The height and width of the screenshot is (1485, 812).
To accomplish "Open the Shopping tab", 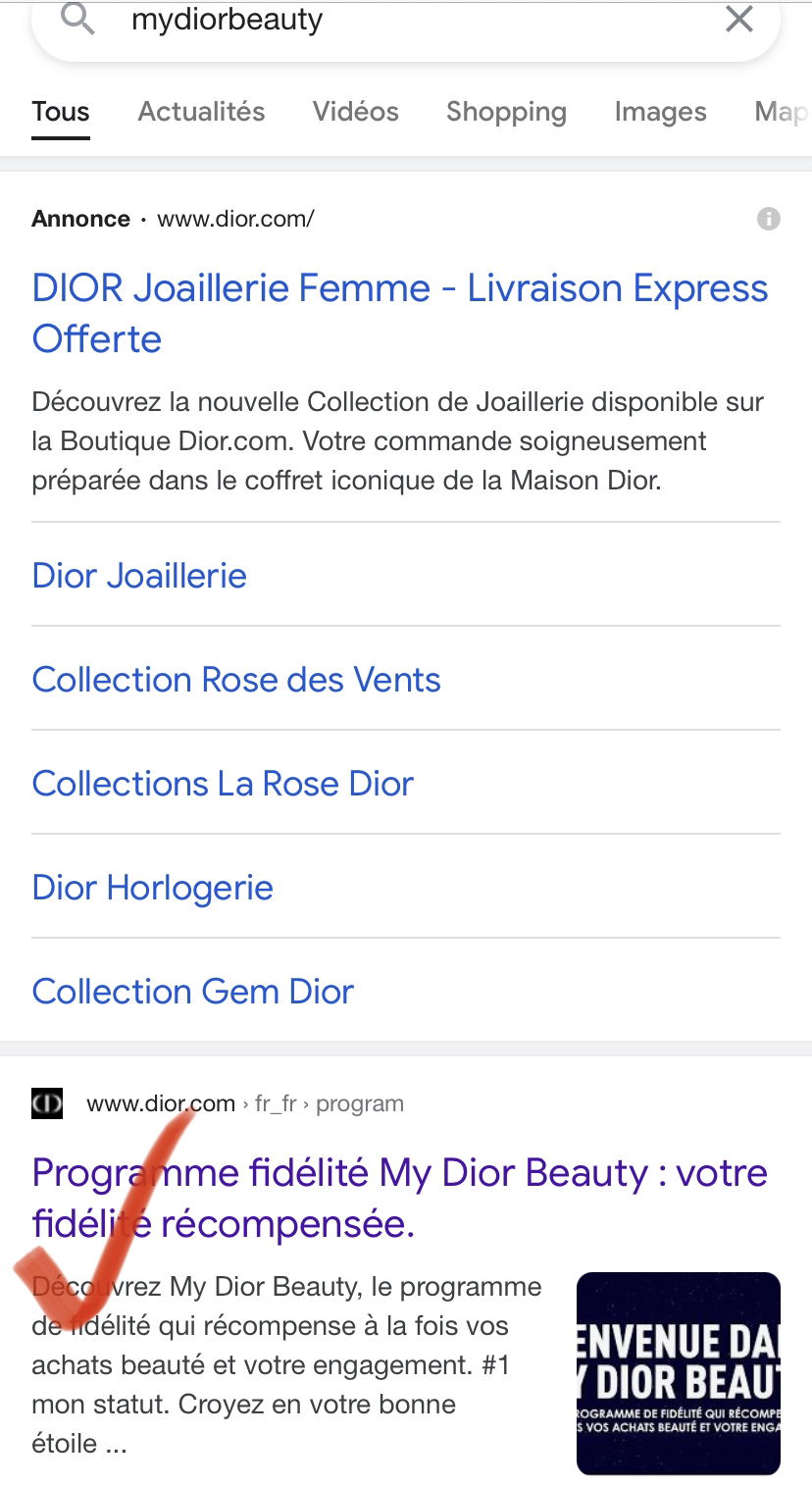I will tap(506, 112).
